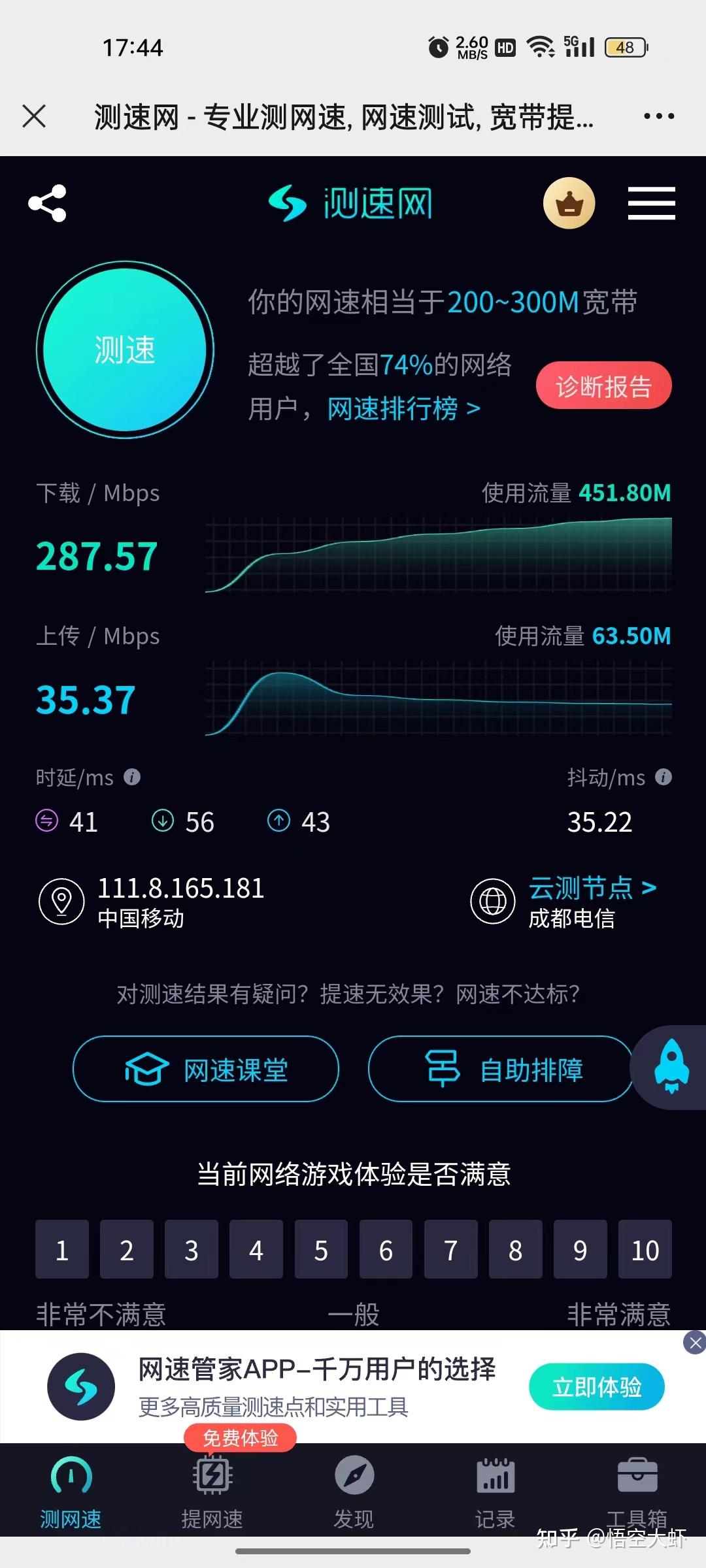706x1568 pixels.
Task: Click the 诊断报告 button
Action: click(x=603, y=385)
